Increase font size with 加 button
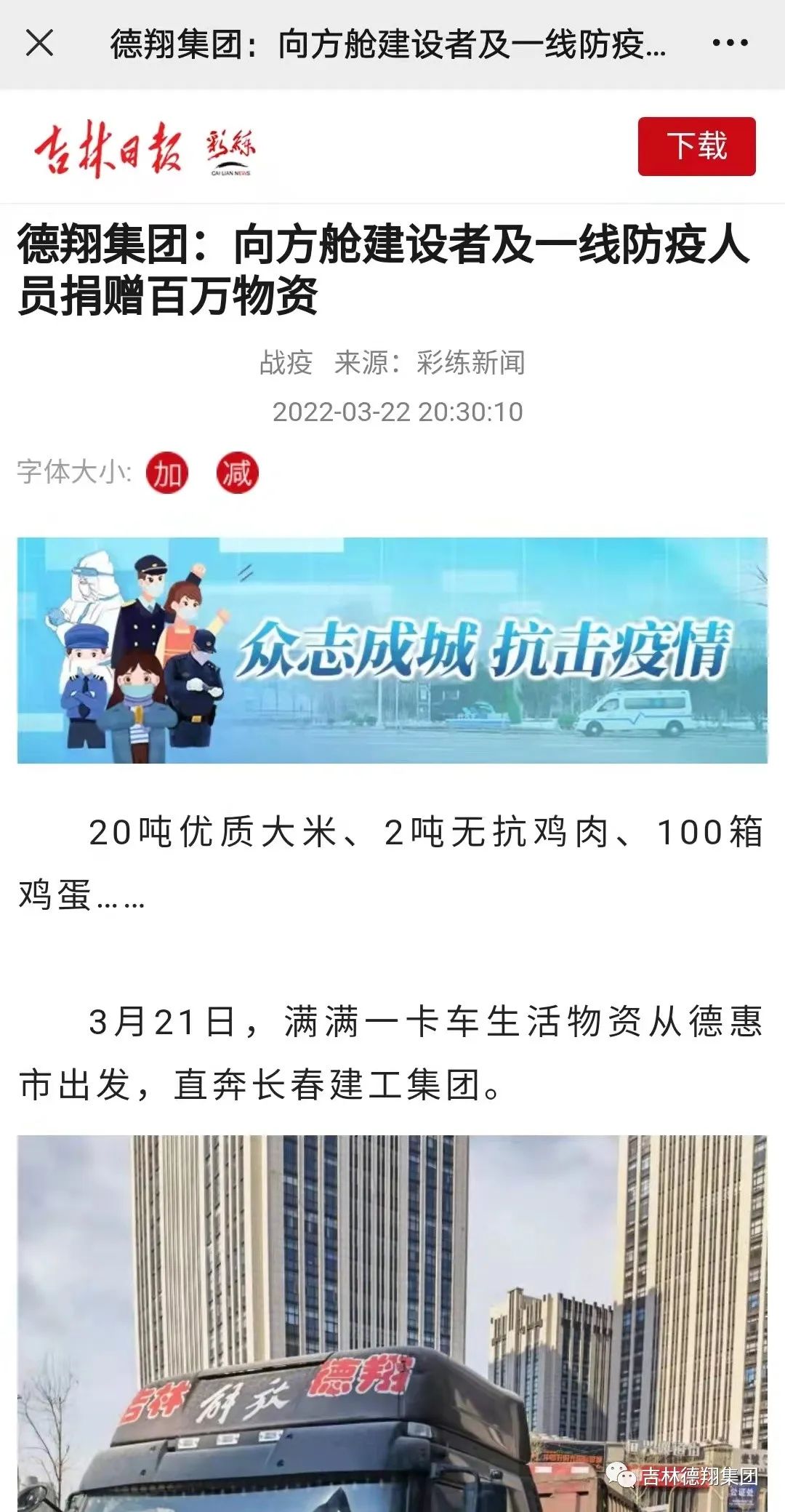Image resolution: width=785 pixels, height=1512 pixels. (166, 473)
